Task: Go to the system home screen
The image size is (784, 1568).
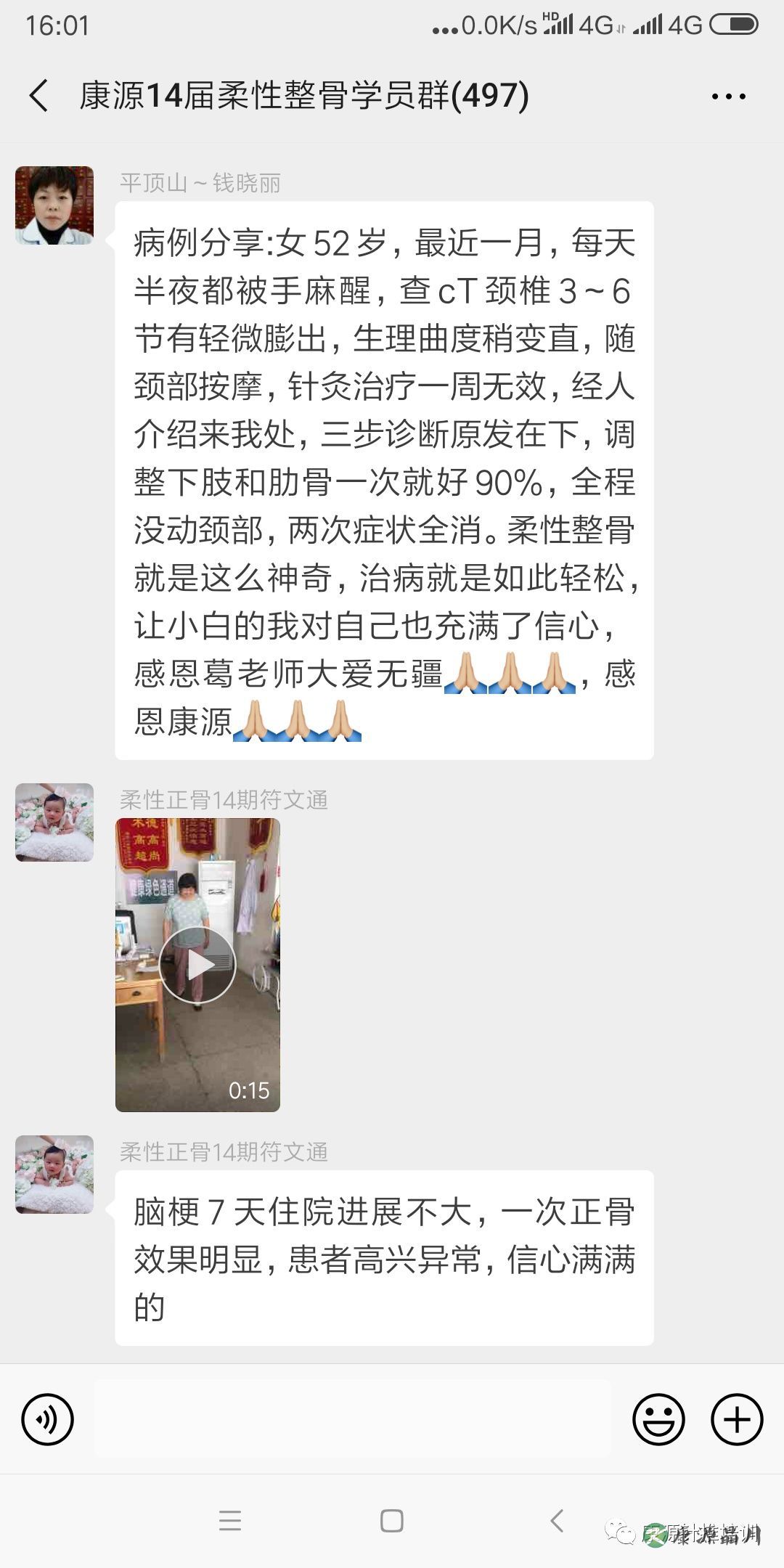Action: point(392,1520)
